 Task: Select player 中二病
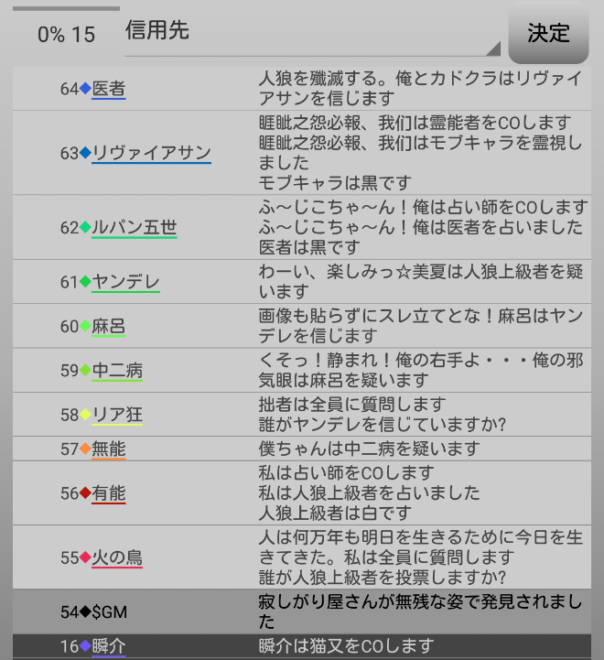tap(117, 370)
